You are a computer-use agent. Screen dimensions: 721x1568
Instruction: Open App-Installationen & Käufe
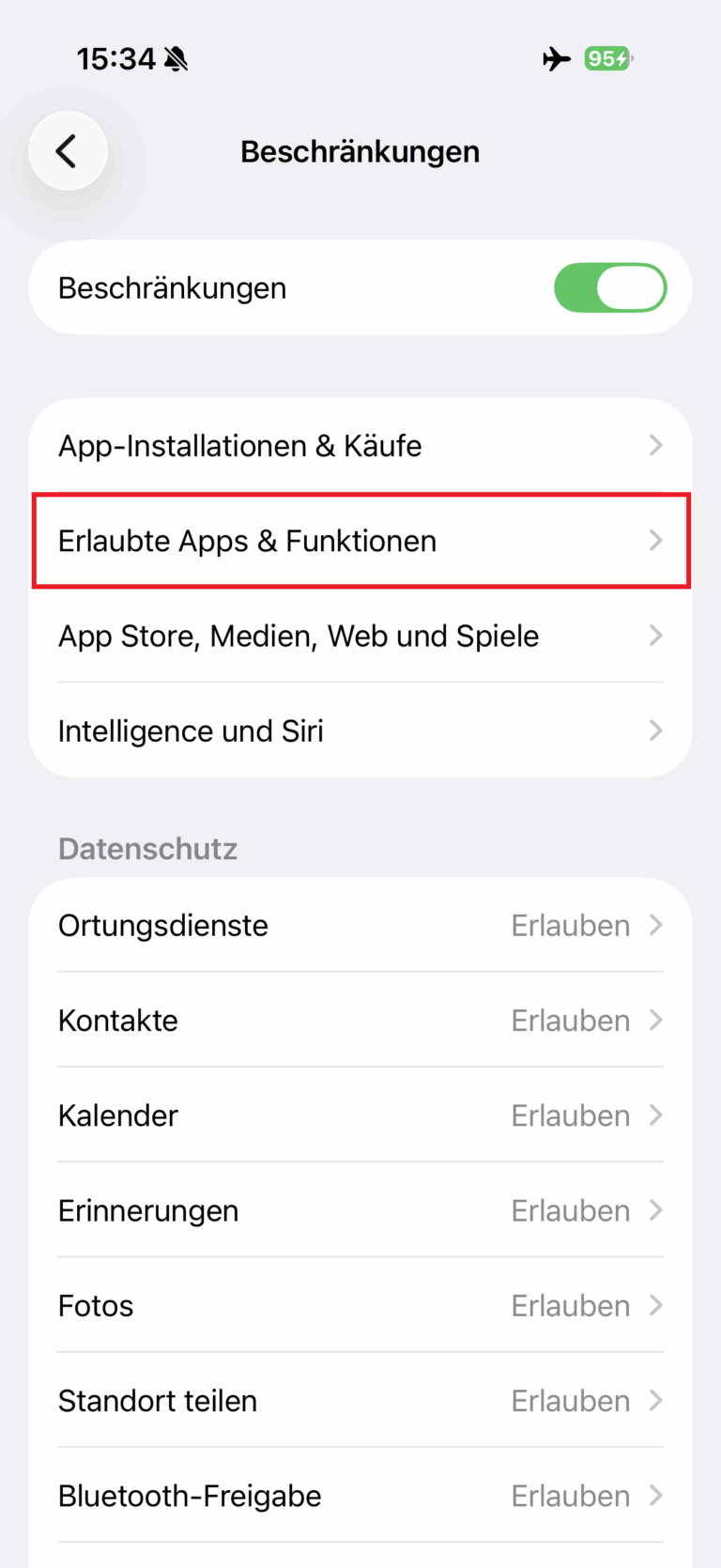pyautogui.click(x=360, y=446)
